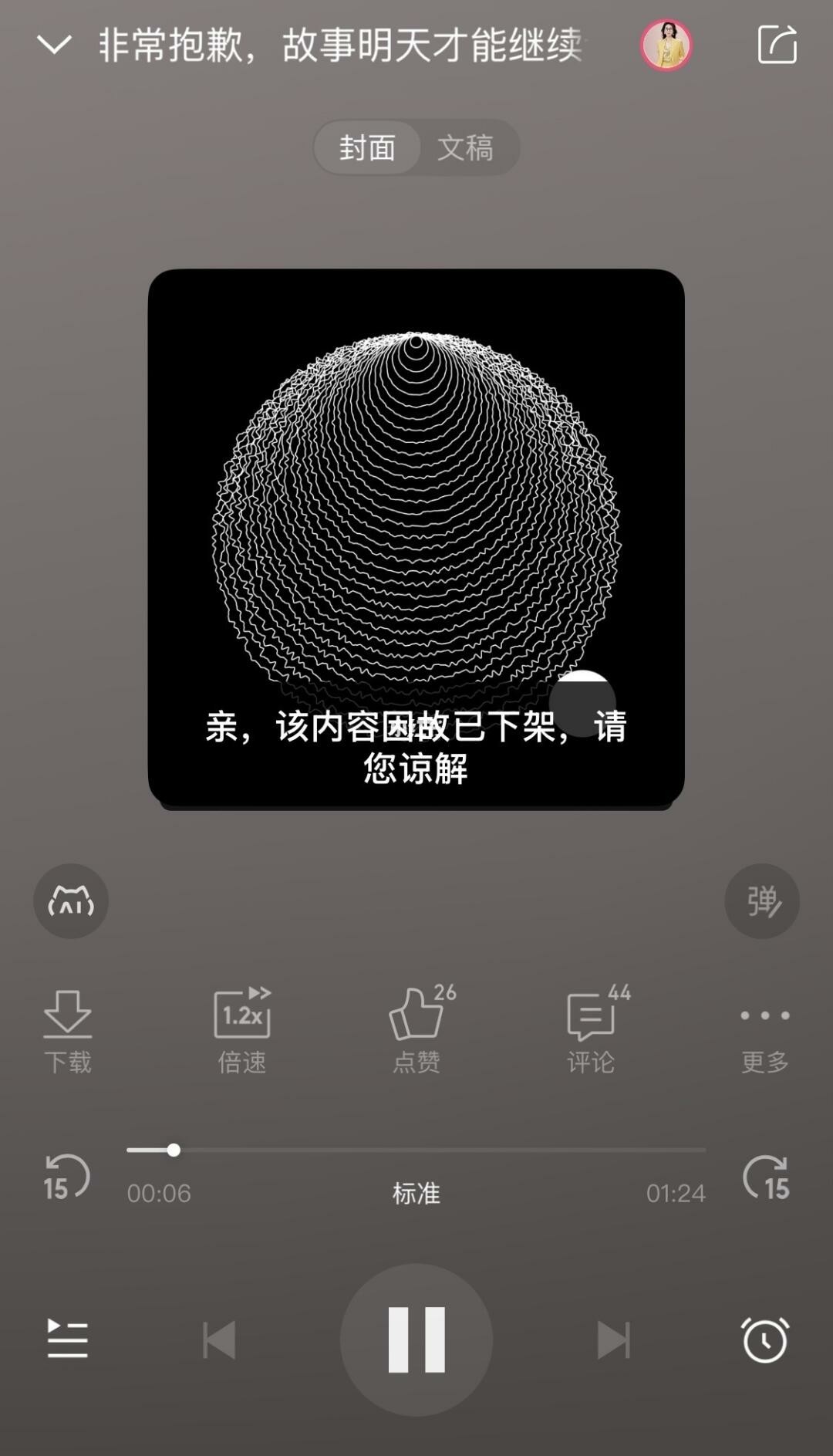Open the AI assistant icon
The height and width of the screenshot is (1456, 833).
(71, 901)
